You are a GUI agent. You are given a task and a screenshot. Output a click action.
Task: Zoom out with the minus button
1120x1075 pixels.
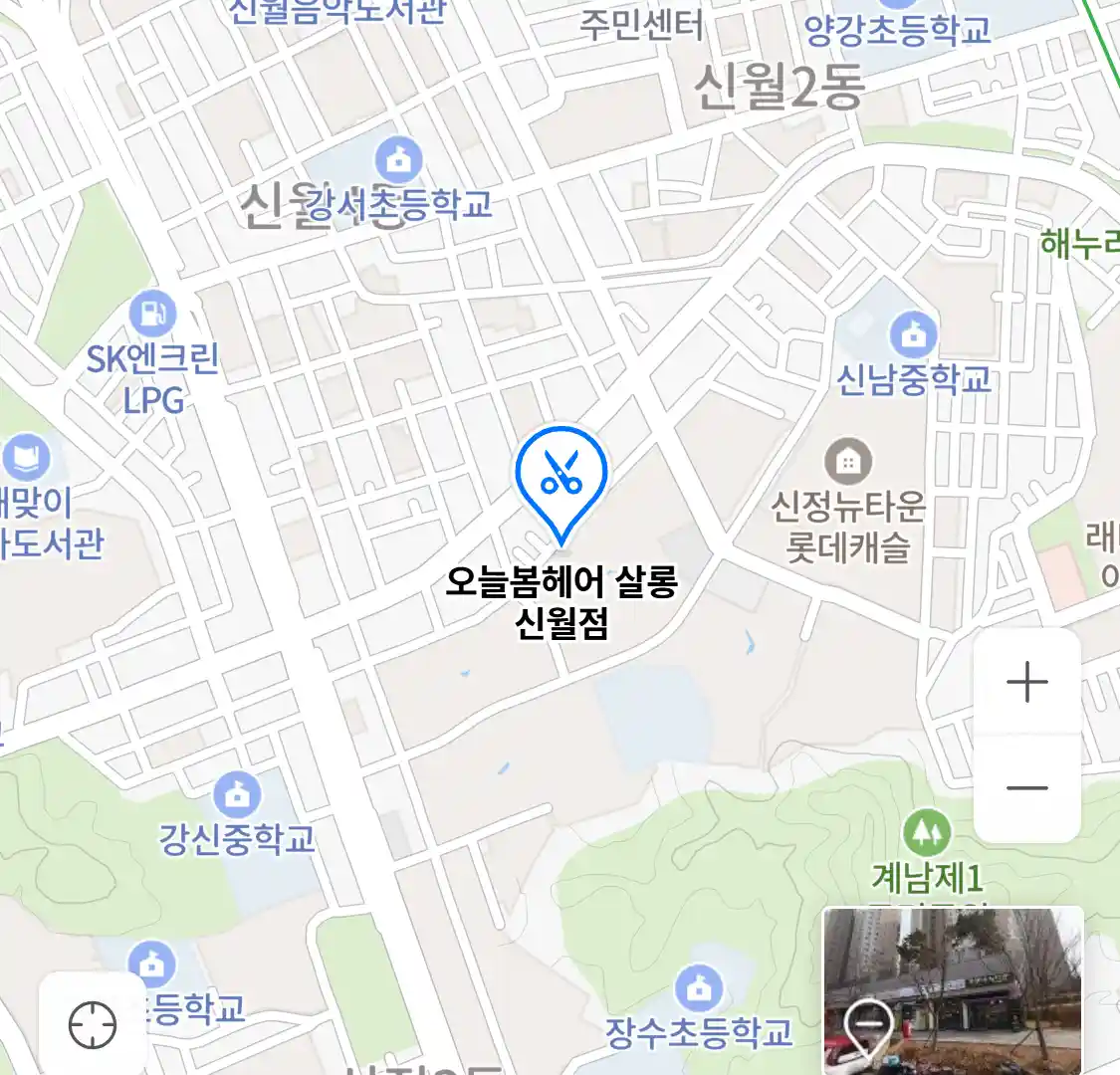pyautogui.click(x=1026, y=788)
